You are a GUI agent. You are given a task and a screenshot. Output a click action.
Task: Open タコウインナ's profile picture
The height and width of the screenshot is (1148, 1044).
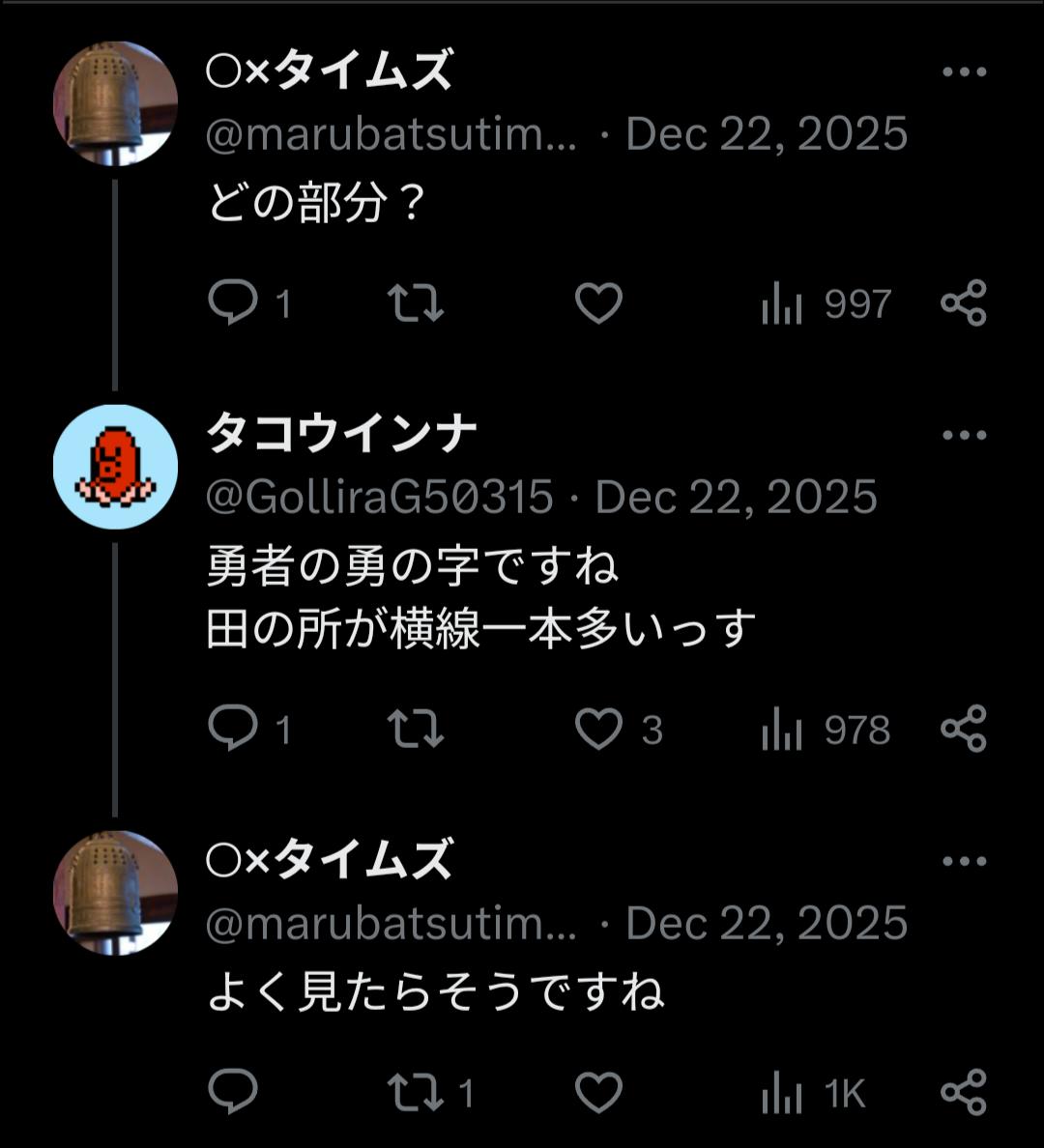pyautogui.click(x=115, y=468)
